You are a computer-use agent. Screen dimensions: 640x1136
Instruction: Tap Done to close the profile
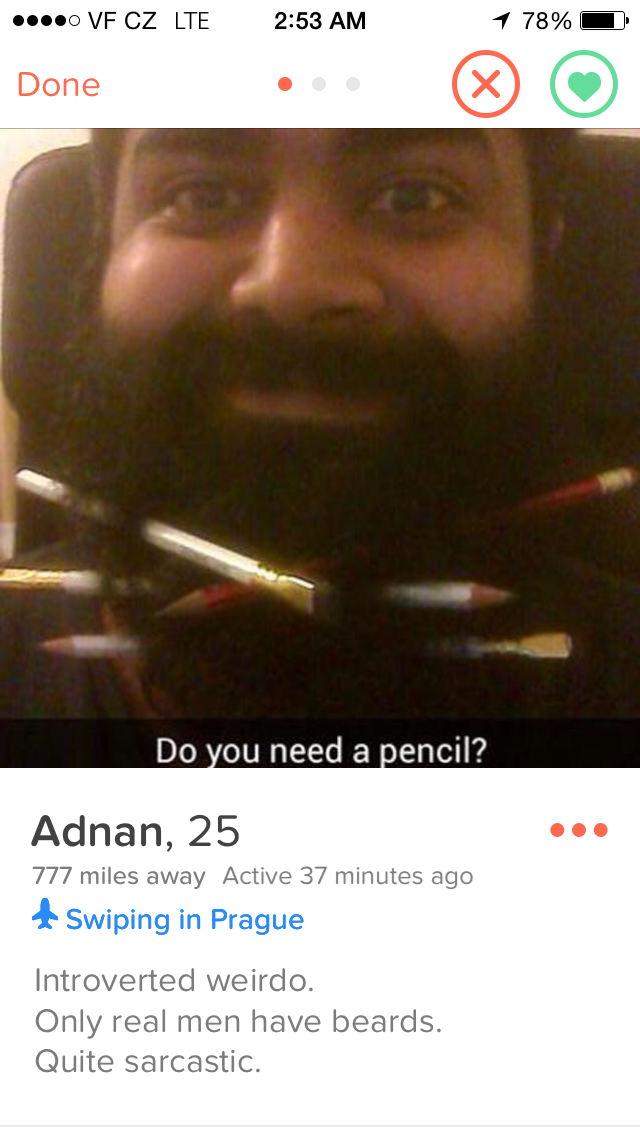coord(58,85)
